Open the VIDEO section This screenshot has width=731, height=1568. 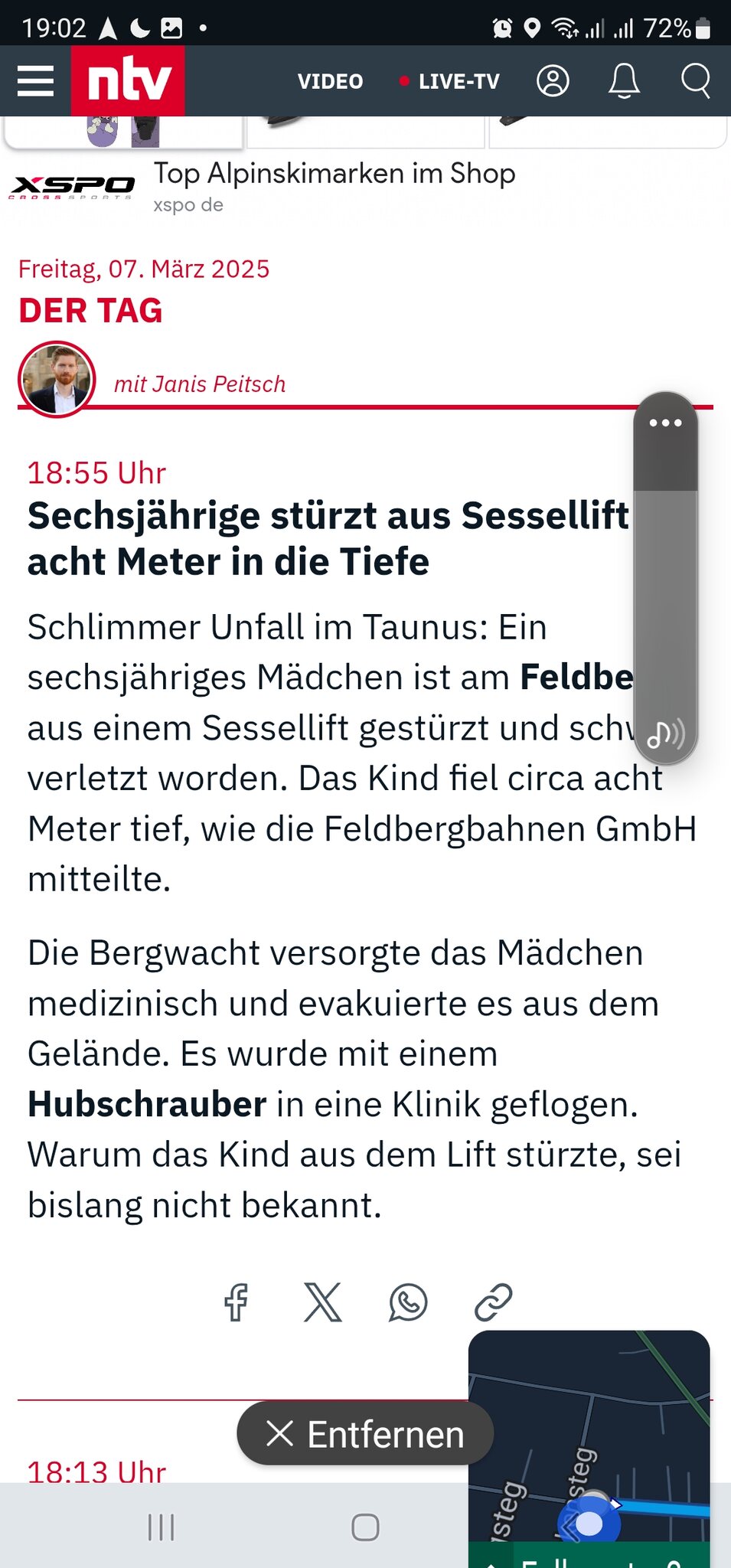click(x=330, y=81)
